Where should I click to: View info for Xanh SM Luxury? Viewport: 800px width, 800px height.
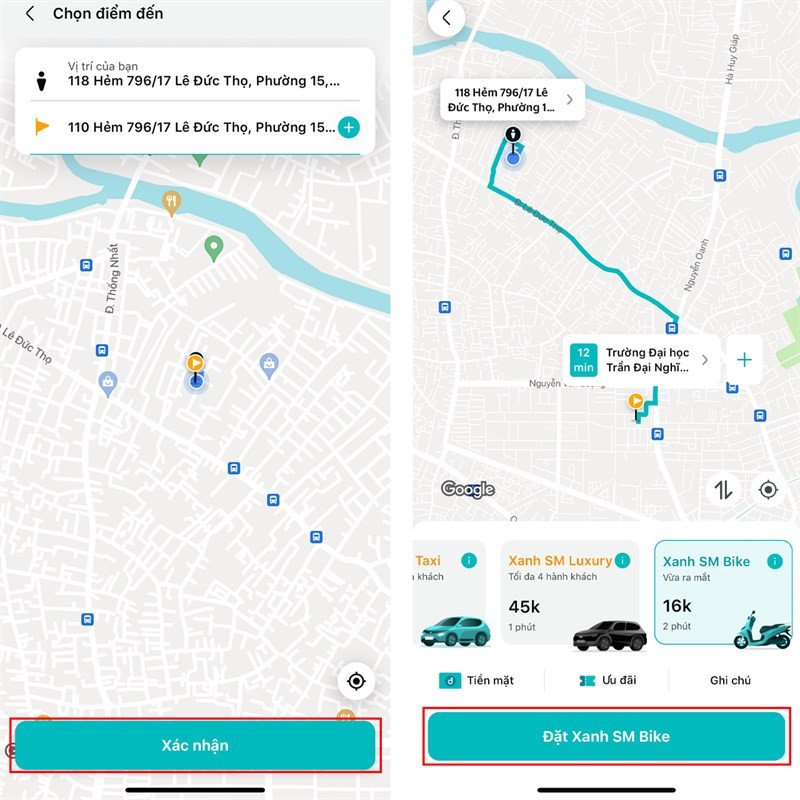pos(623,561)
